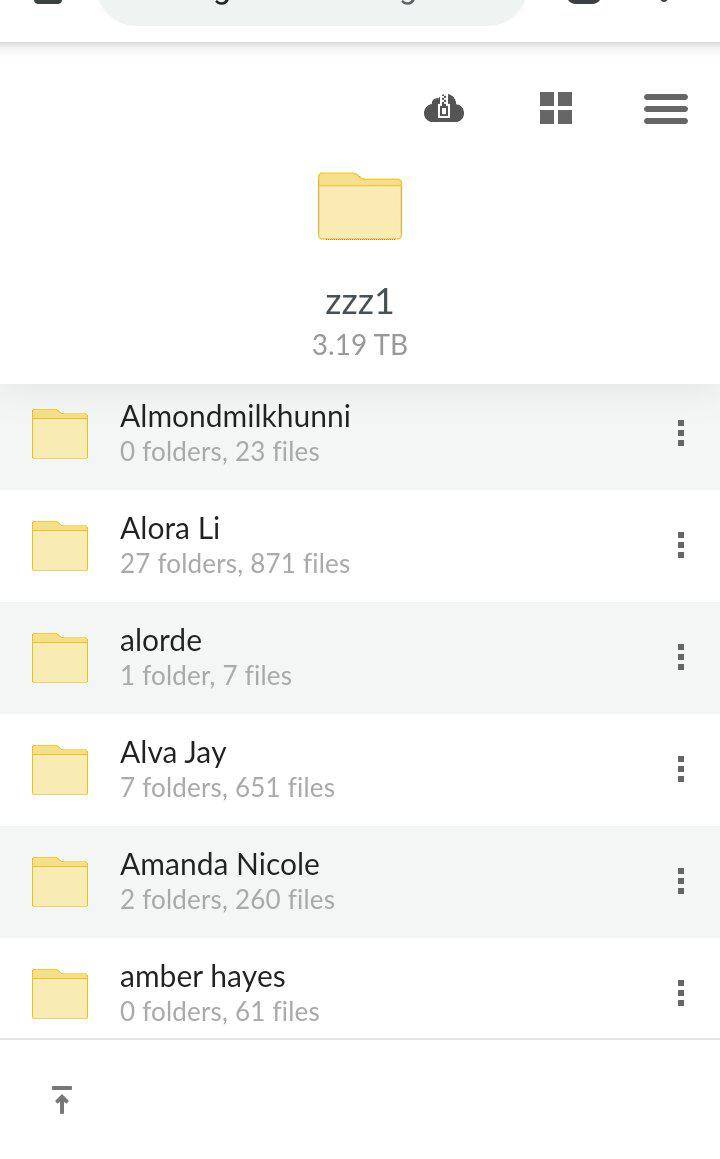Open the three-dot menu for Alva Jay

pos(681,770)
